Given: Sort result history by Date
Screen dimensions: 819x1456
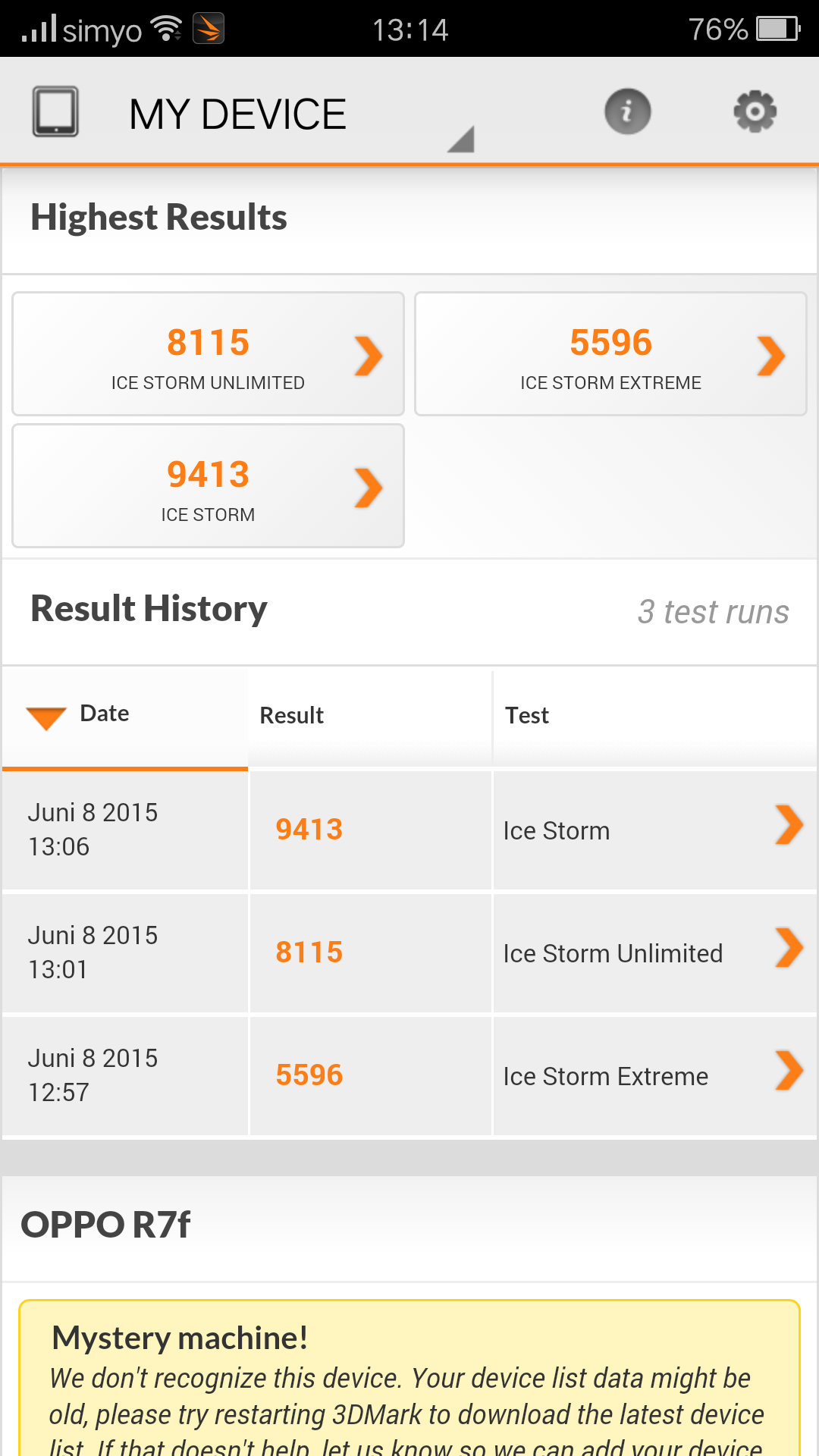Looking at the screenshot, I should [x=125, y=717].
